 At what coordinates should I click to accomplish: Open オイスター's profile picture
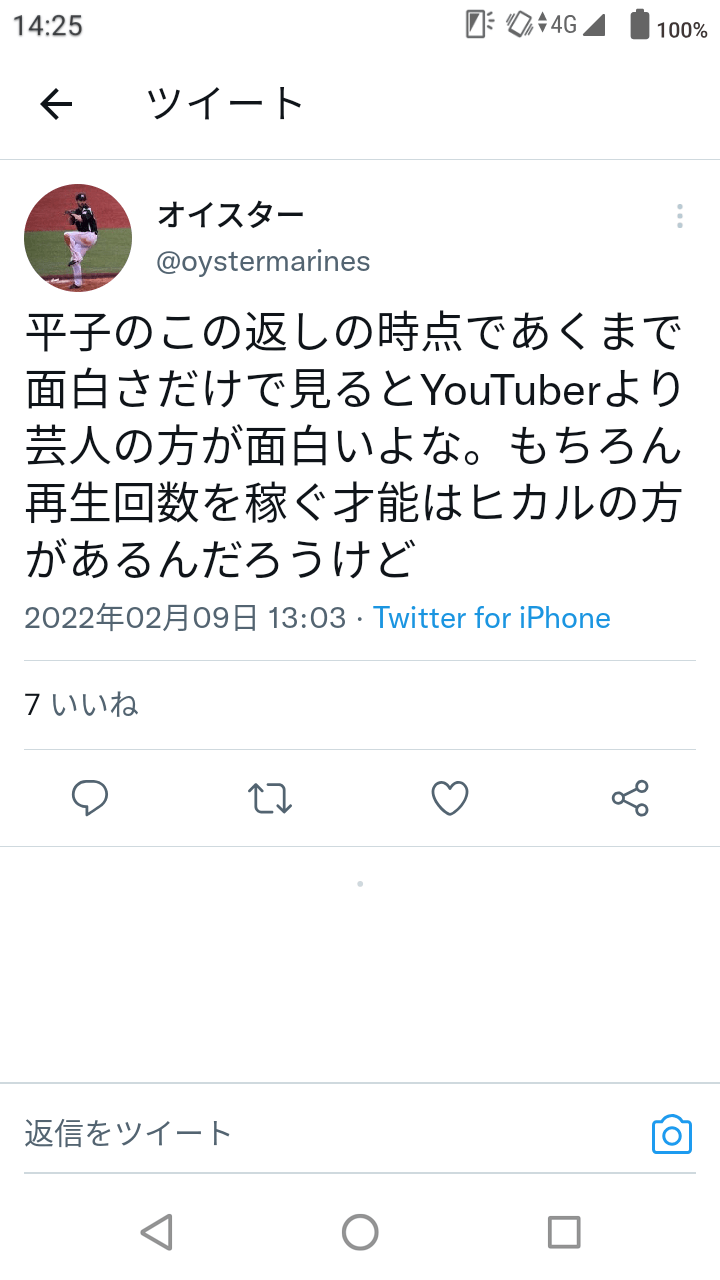click(78, 237)
